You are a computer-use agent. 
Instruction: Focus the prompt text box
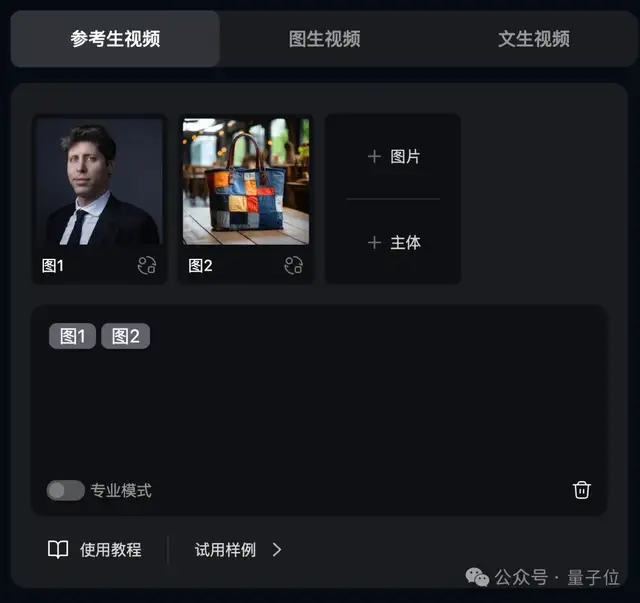point(320,410)
